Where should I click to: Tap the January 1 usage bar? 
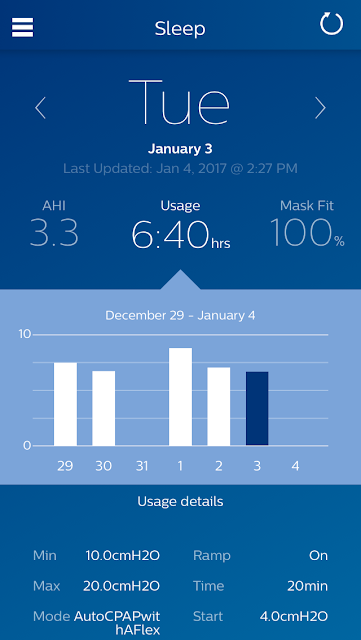tap(180, 397)
